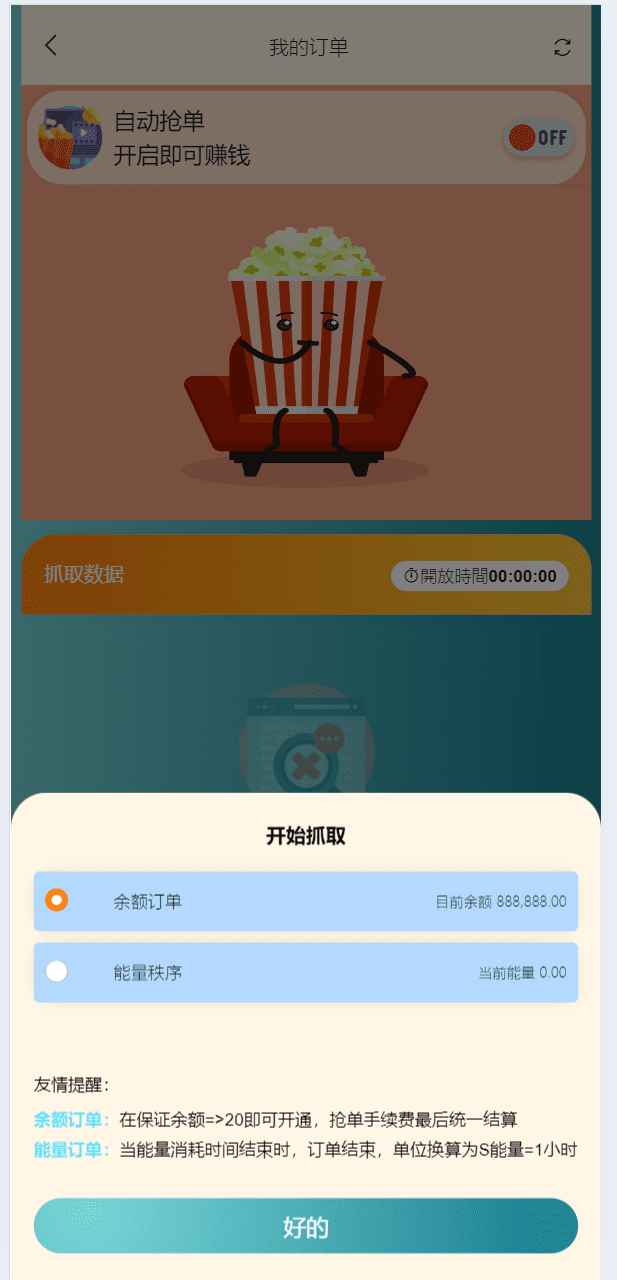Select the 能量秩序 radio option
This screenshot has width=617, height=1280.
coord(57,971)
